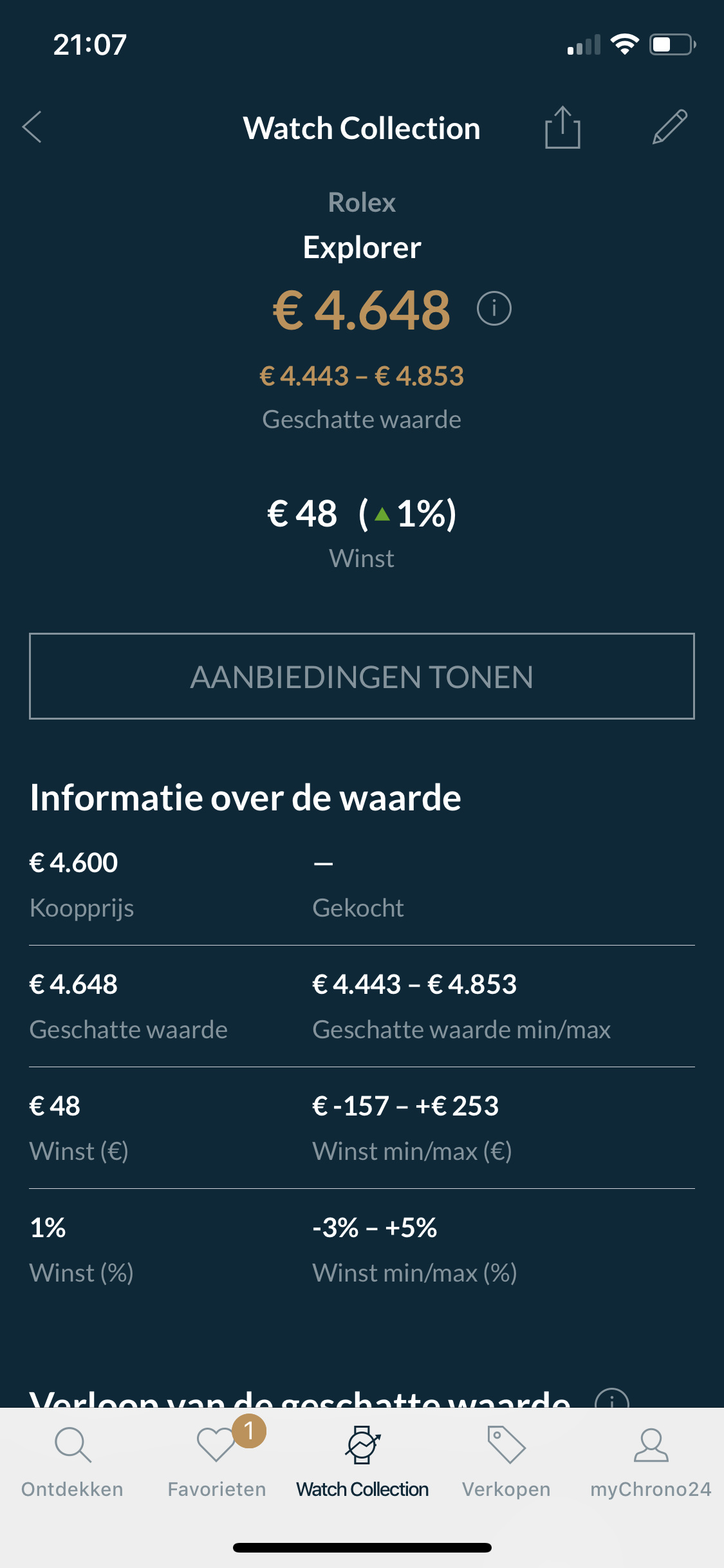
Task: Edit the watch with the pencil icon
Action: (x=670, y=127)
